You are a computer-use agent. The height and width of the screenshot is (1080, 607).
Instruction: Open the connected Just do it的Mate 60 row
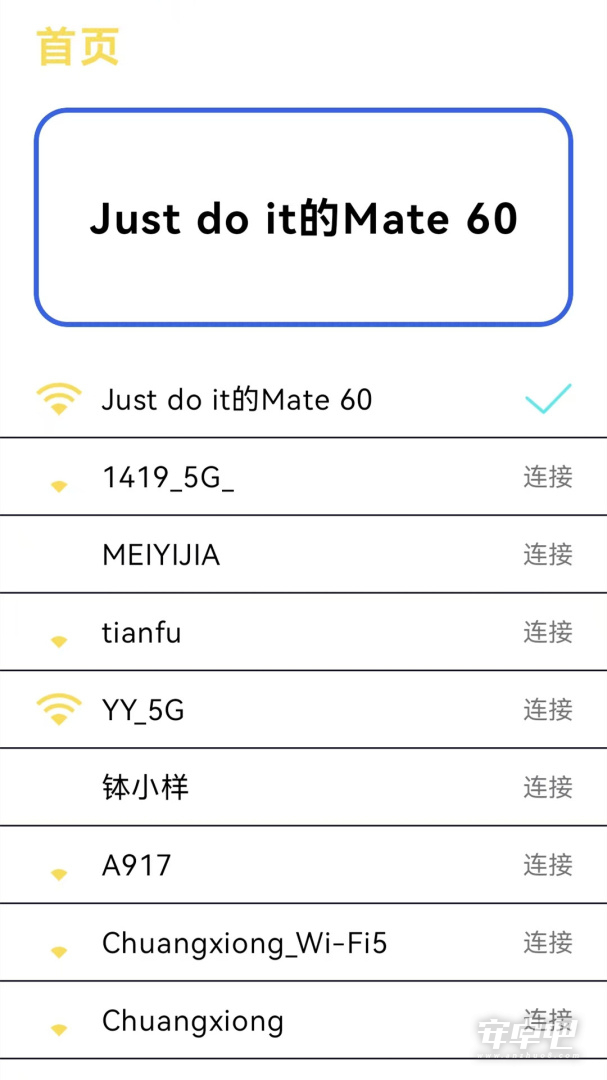303,399
